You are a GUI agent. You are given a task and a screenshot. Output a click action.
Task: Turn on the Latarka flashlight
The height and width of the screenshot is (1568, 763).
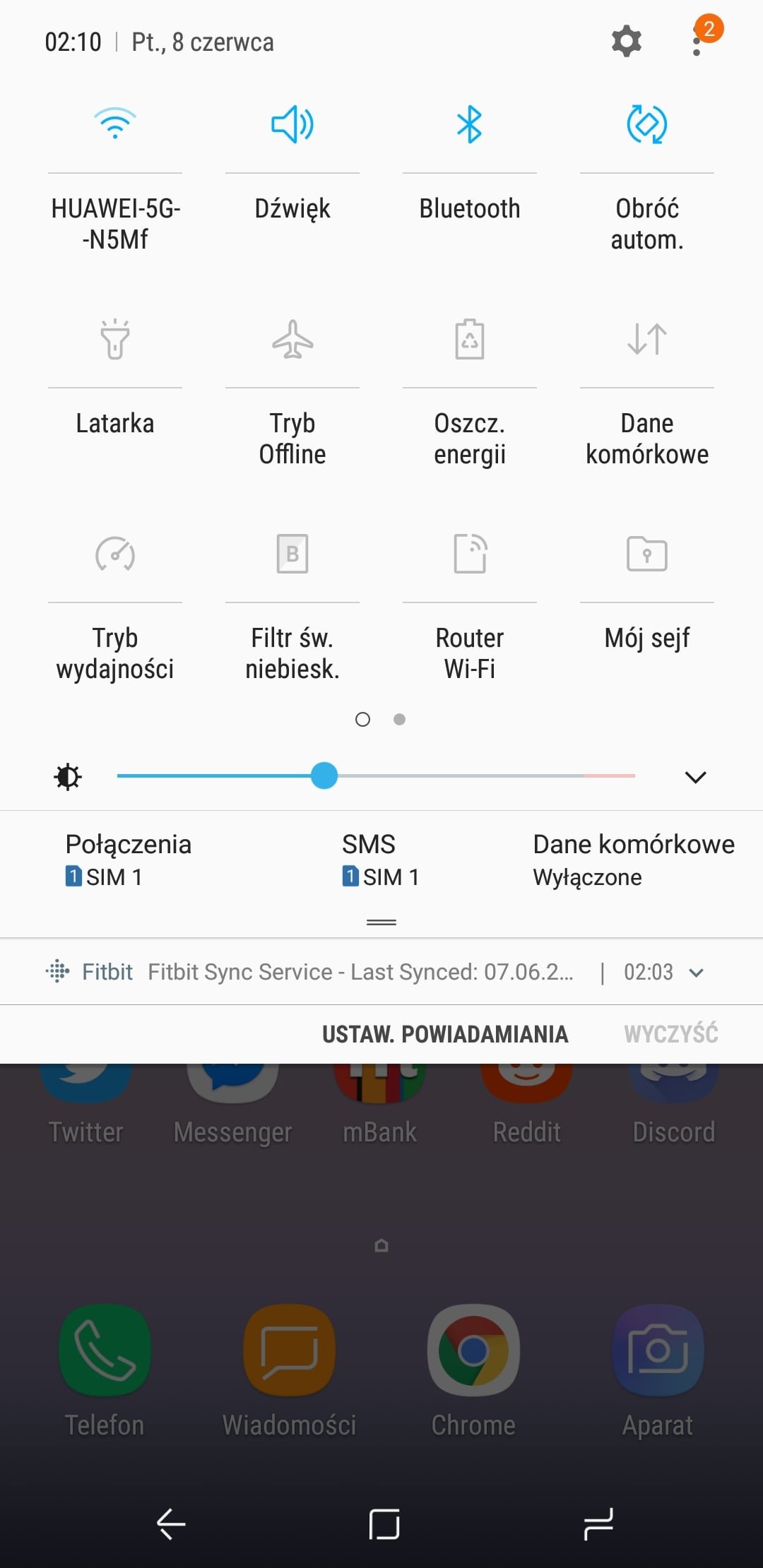click(115, 339)
